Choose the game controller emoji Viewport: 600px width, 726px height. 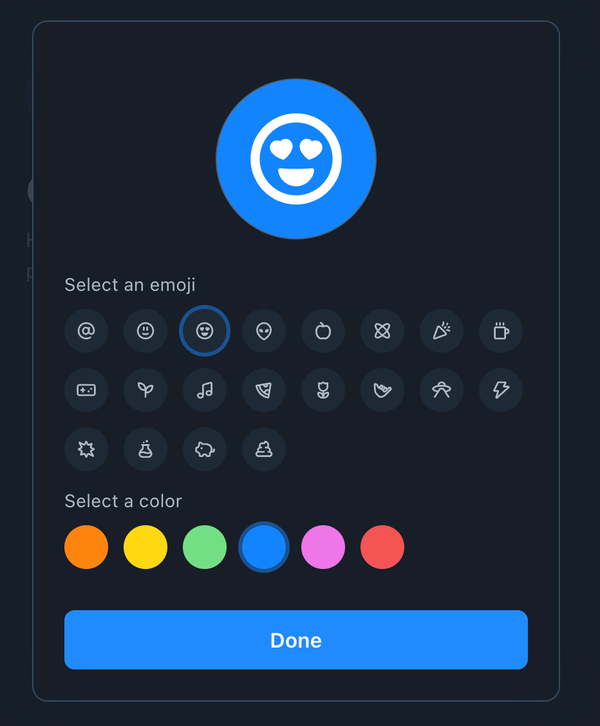86,390
